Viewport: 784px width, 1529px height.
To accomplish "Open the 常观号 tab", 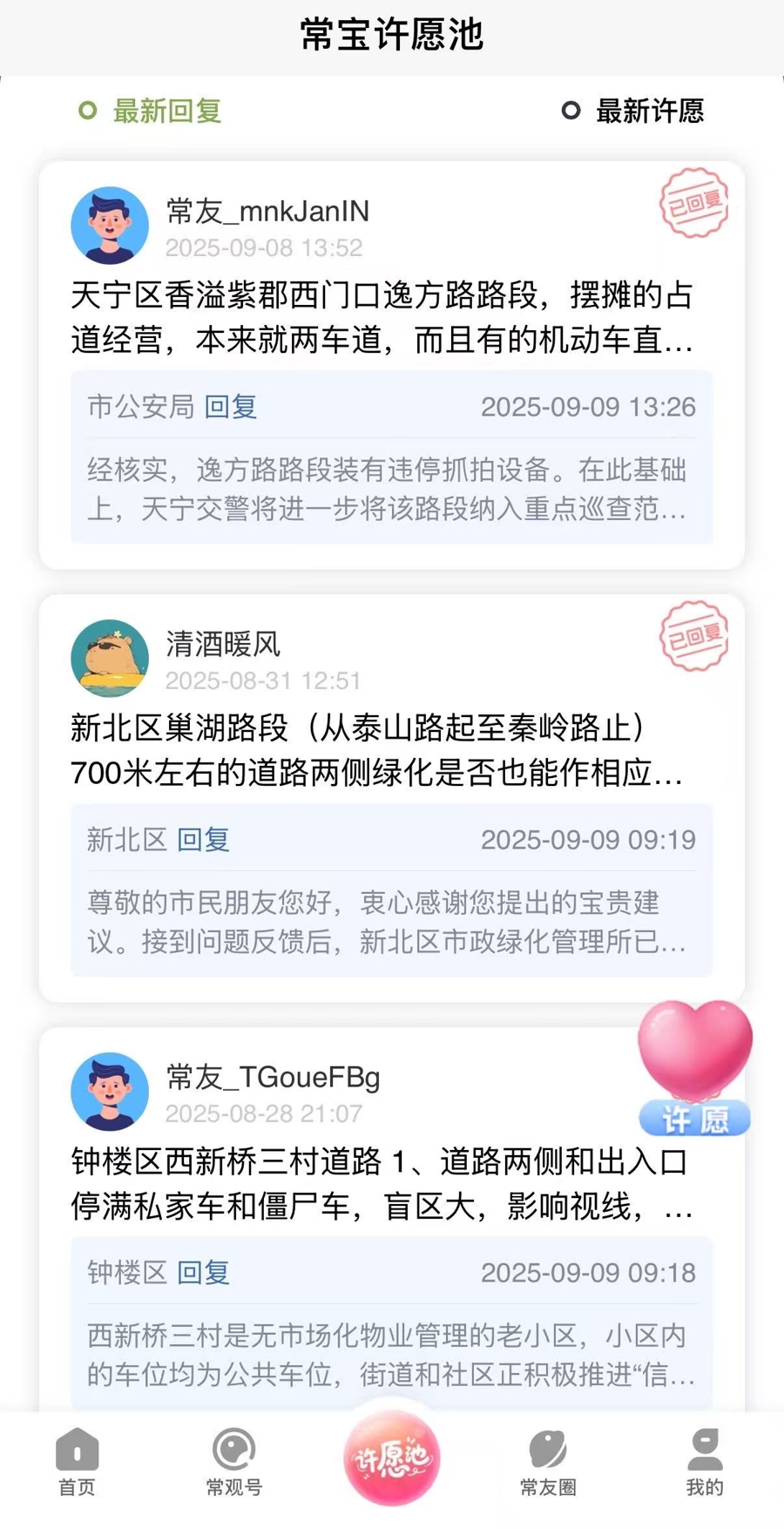I will click(x=233, y=1462).
